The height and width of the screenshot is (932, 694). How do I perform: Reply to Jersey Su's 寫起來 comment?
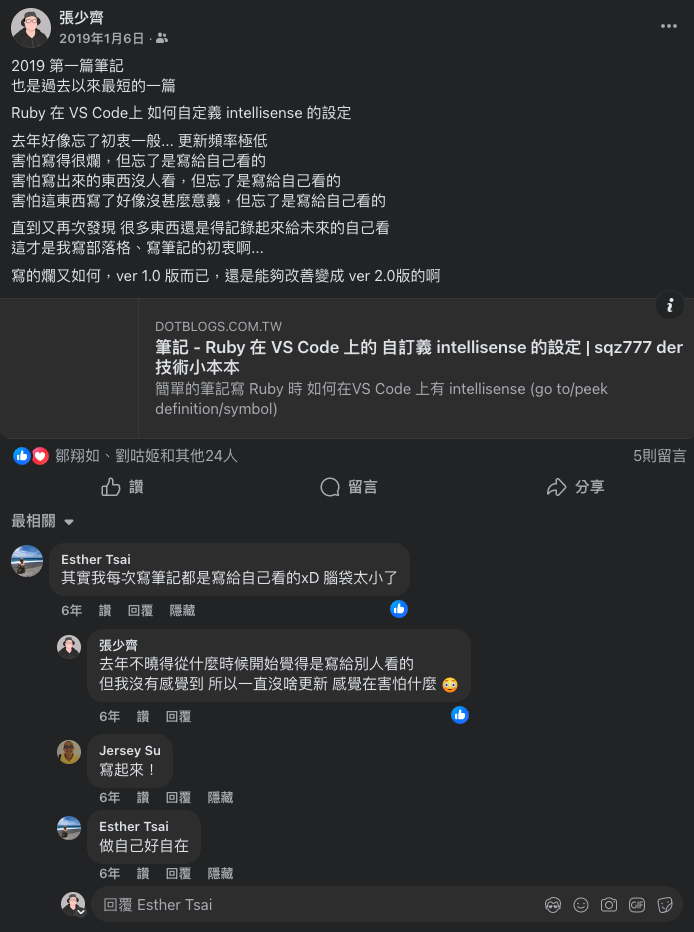pyautogui.click(x=178, y=797)
